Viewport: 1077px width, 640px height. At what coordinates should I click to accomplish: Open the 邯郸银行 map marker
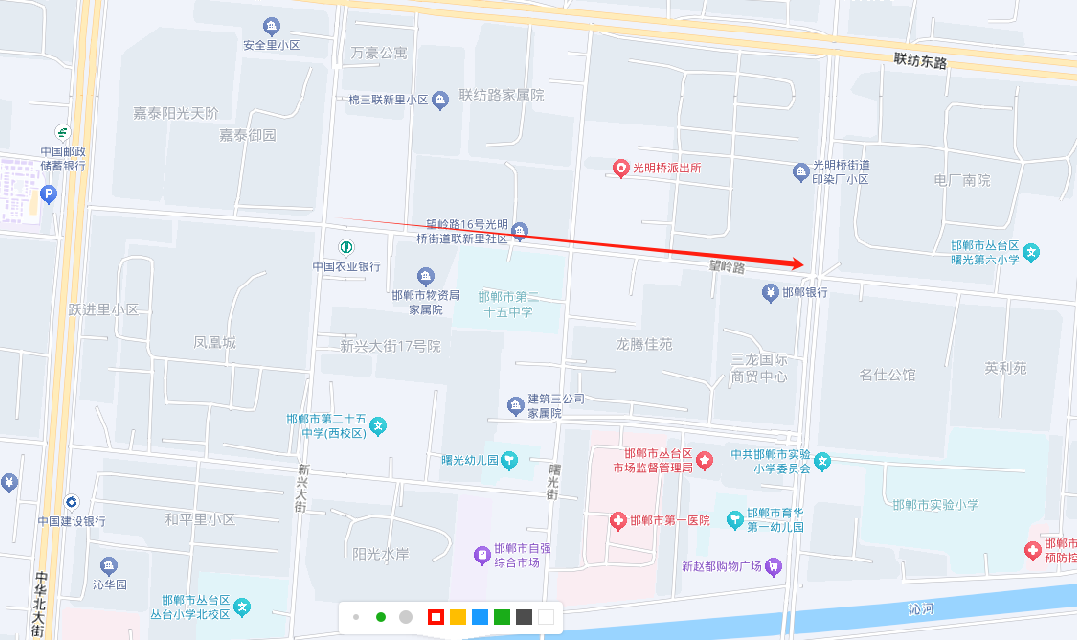770,292
